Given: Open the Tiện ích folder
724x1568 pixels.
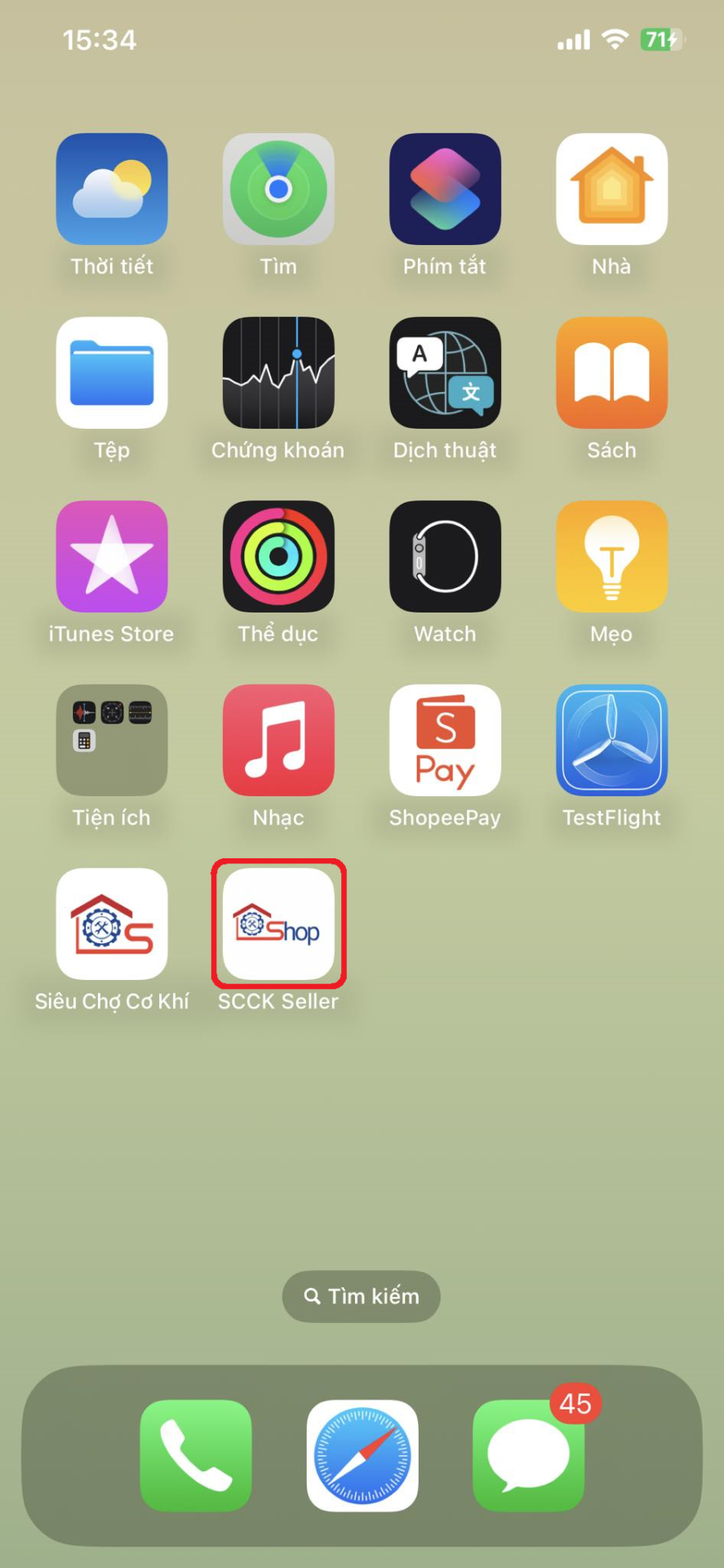Looking at the screenshot, I should pos(112,740).
